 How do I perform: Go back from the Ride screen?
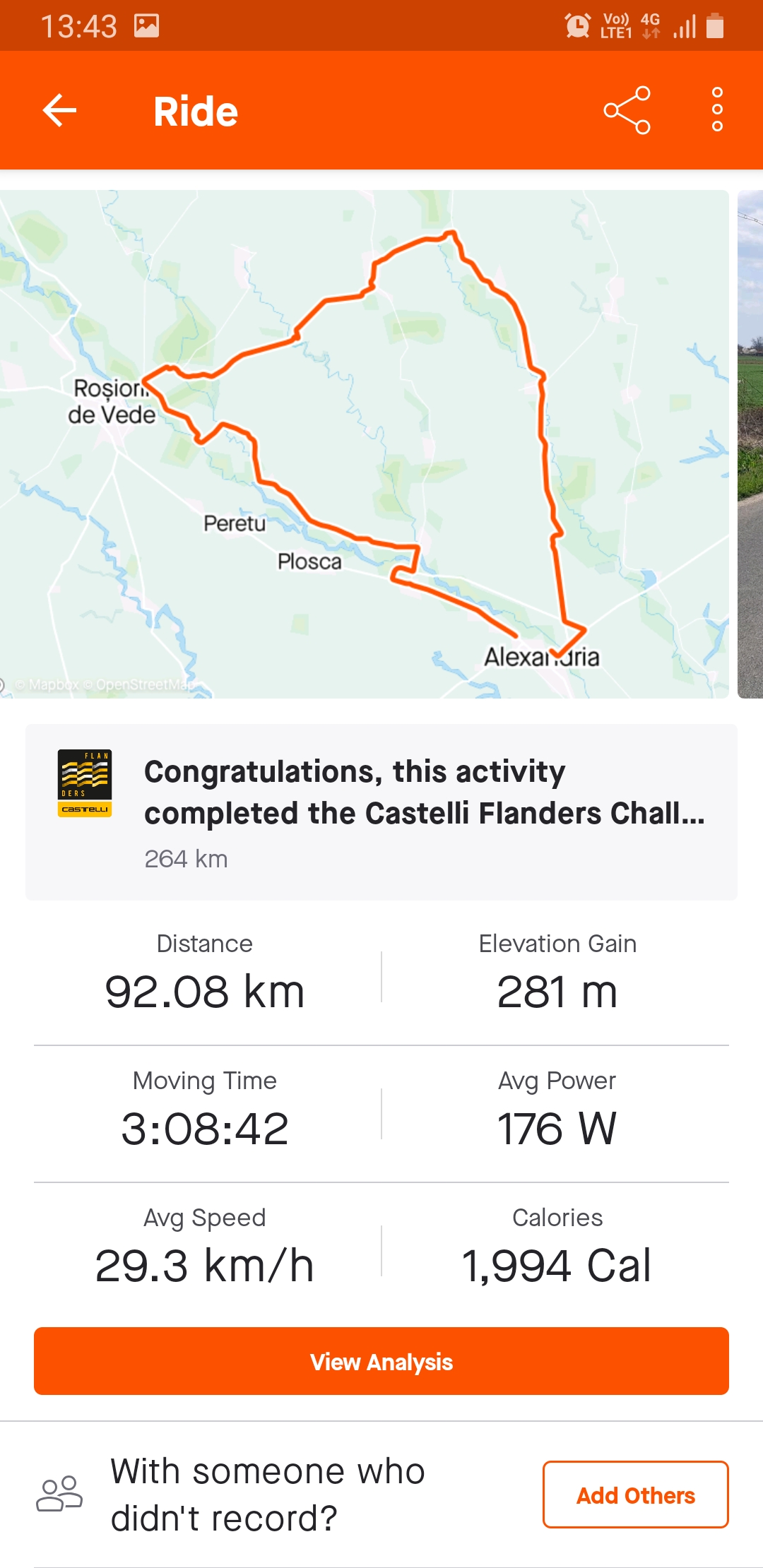60,110
